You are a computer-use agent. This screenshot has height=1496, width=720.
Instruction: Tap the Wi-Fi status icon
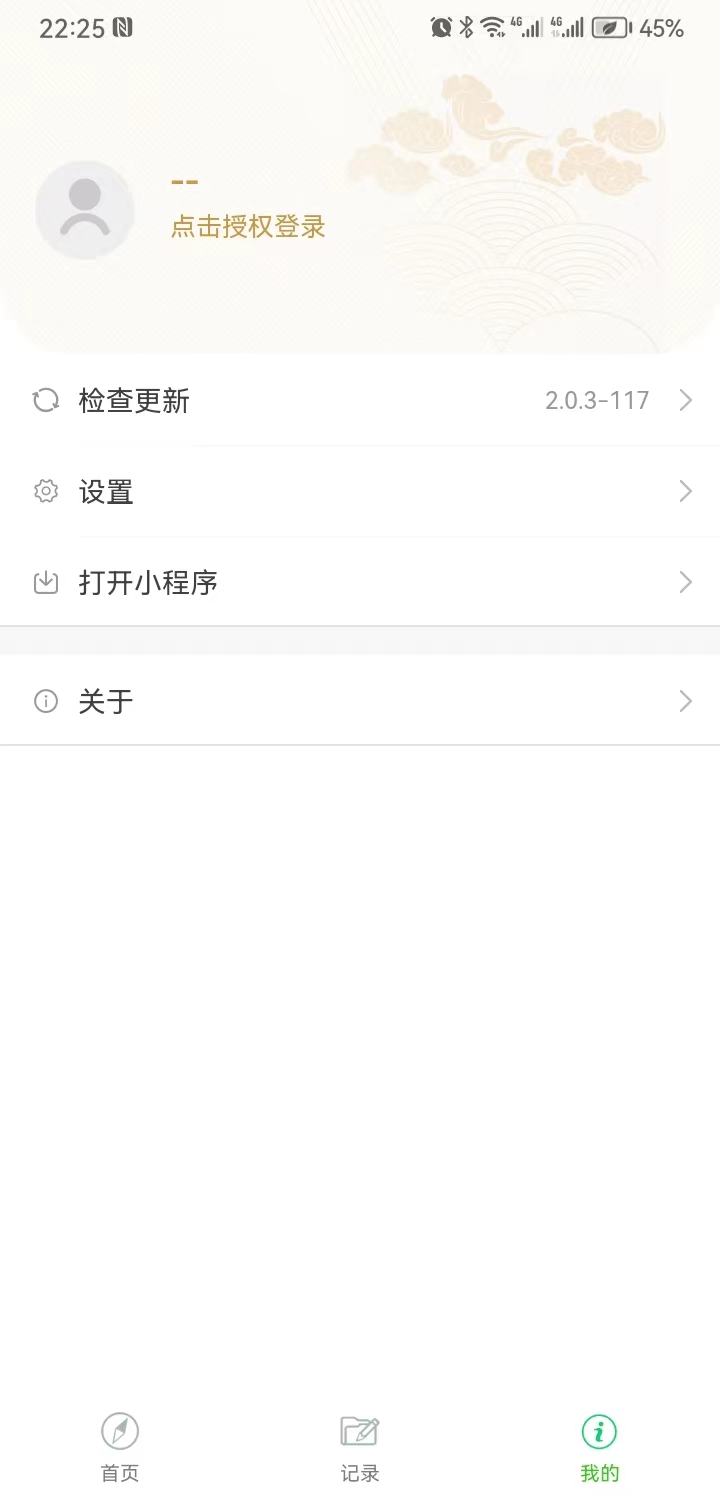[x=492, y=27]
